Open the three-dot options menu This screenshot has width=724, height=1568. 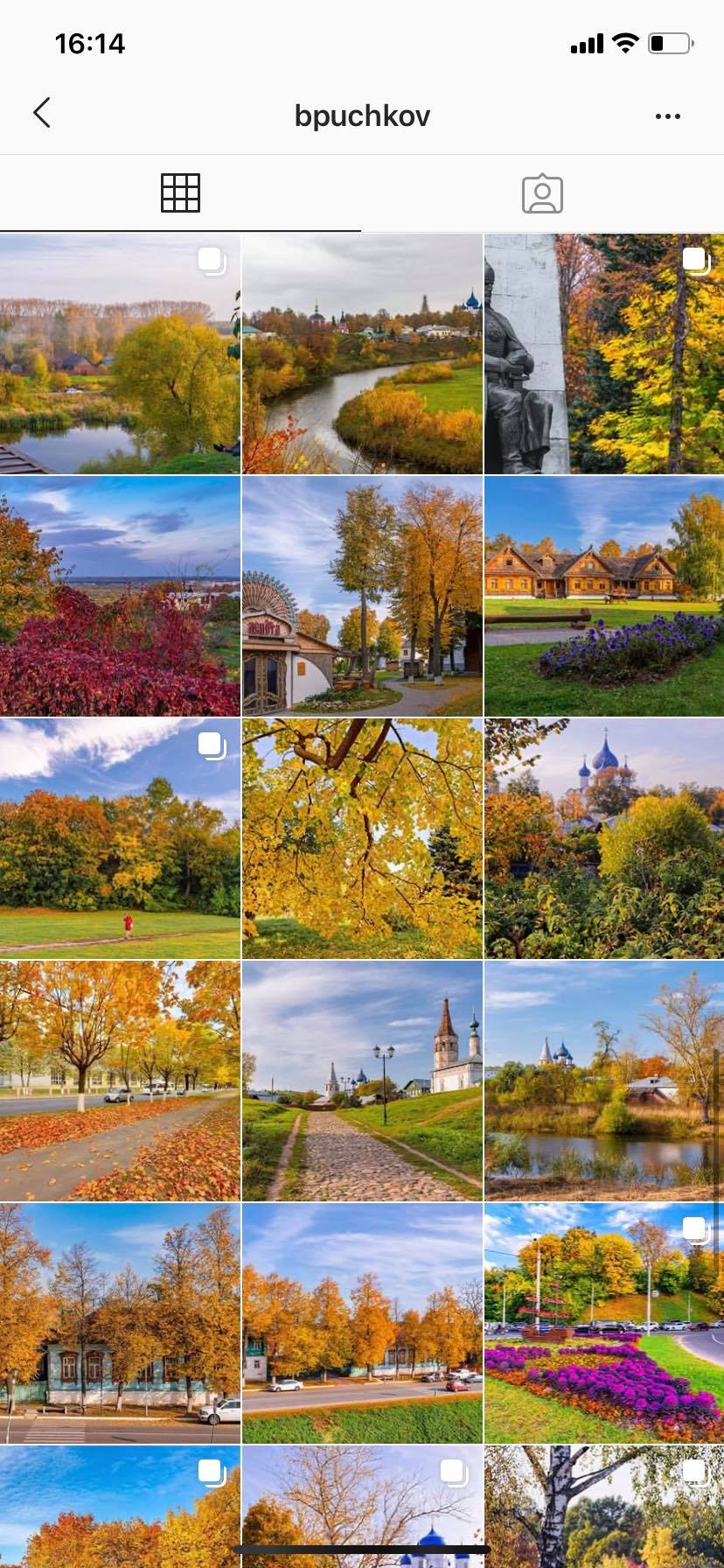(667, 115)
